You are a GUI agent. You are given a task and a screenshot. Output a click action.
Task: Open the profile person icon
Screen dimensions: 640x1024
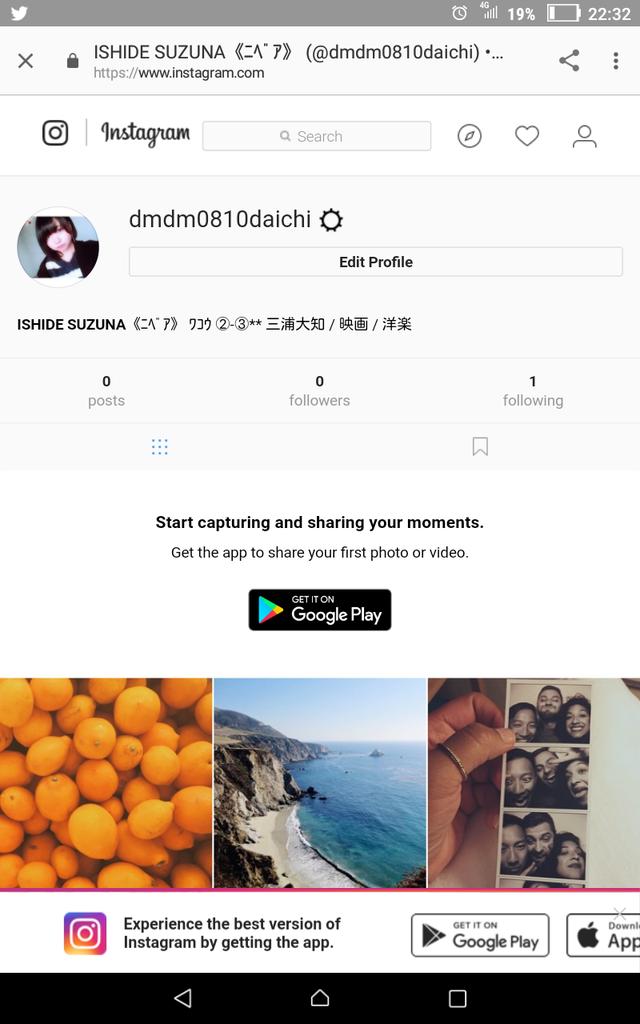pos(584,136)
